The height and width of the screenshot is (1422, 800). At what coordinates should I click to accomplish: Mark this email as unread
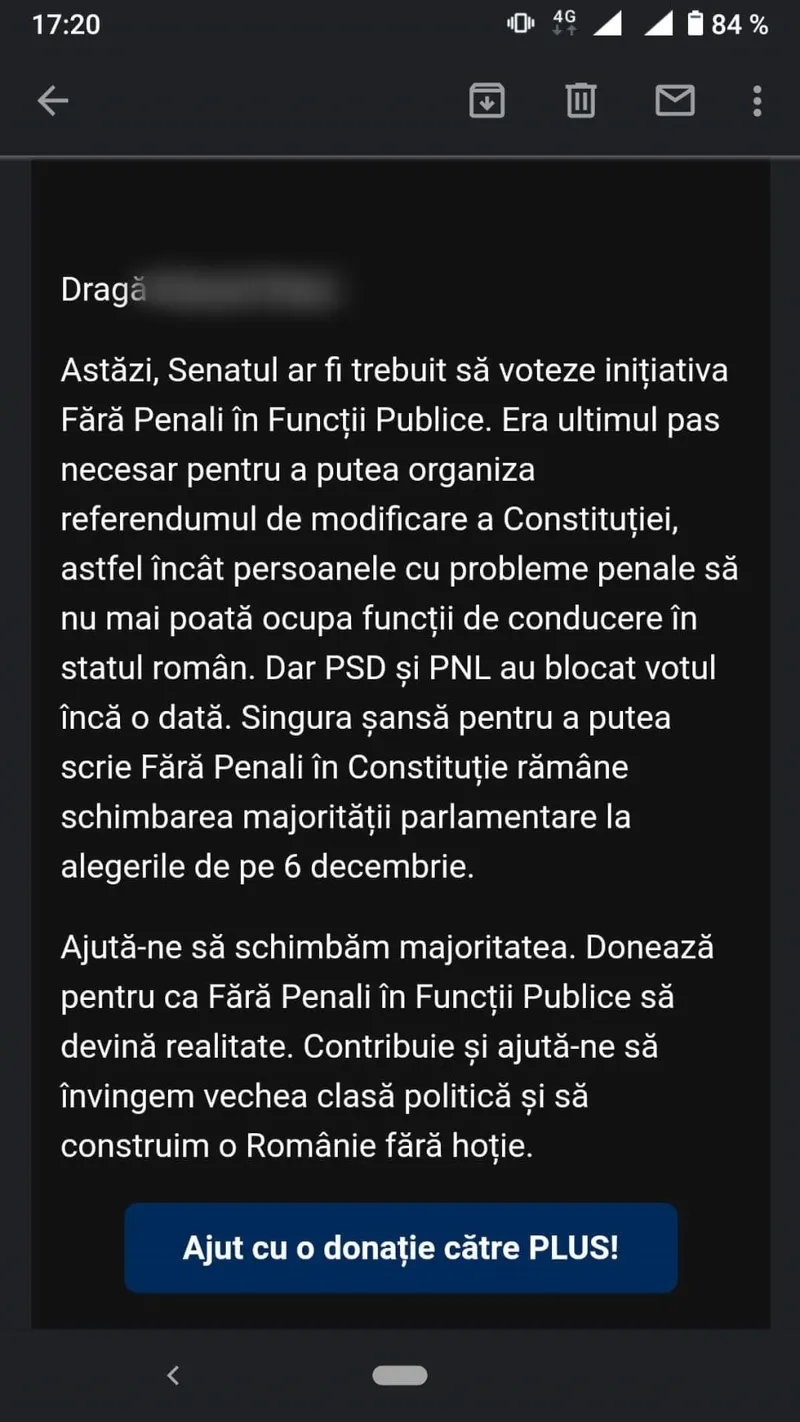(675, 100)
